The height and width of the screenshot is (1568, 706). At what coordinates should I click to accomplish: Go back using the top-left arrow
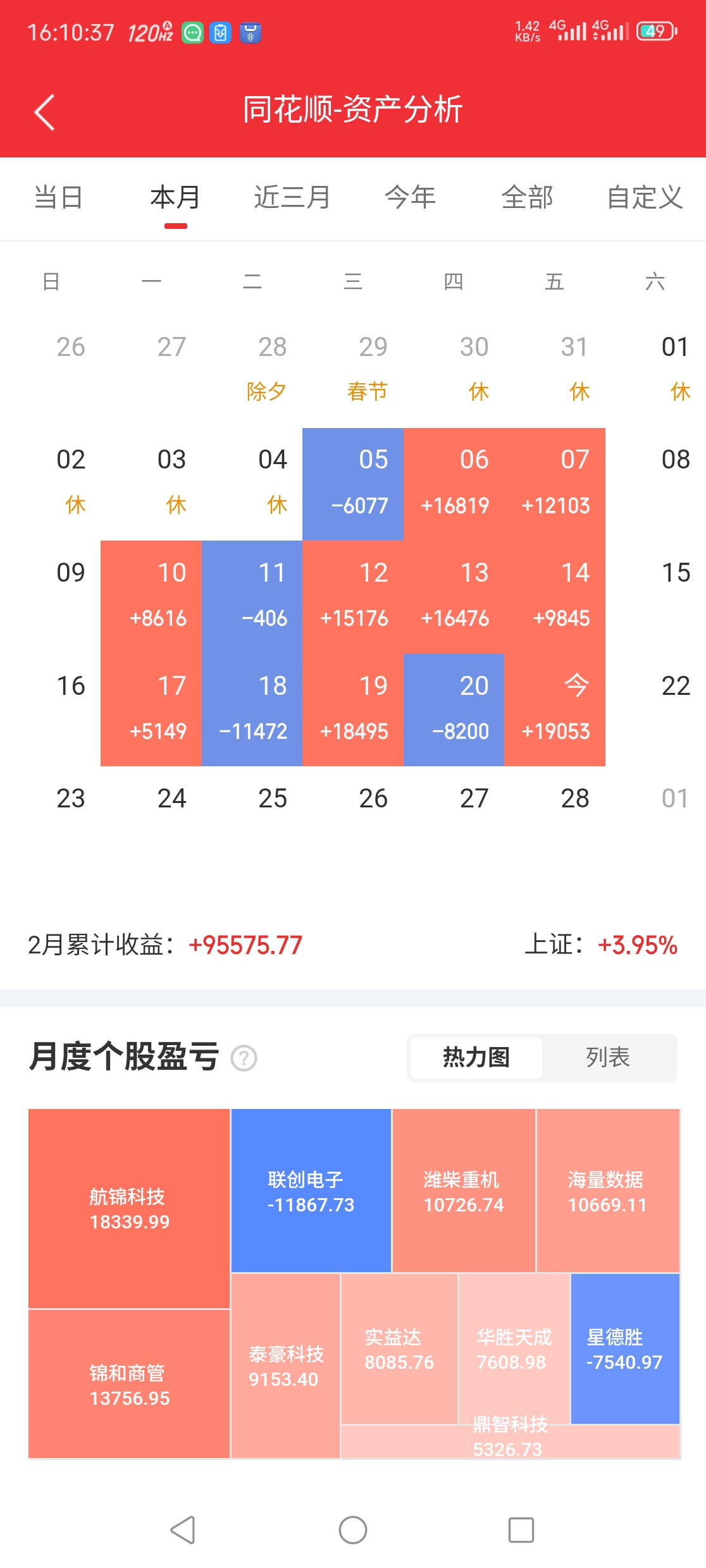point(44,113)
